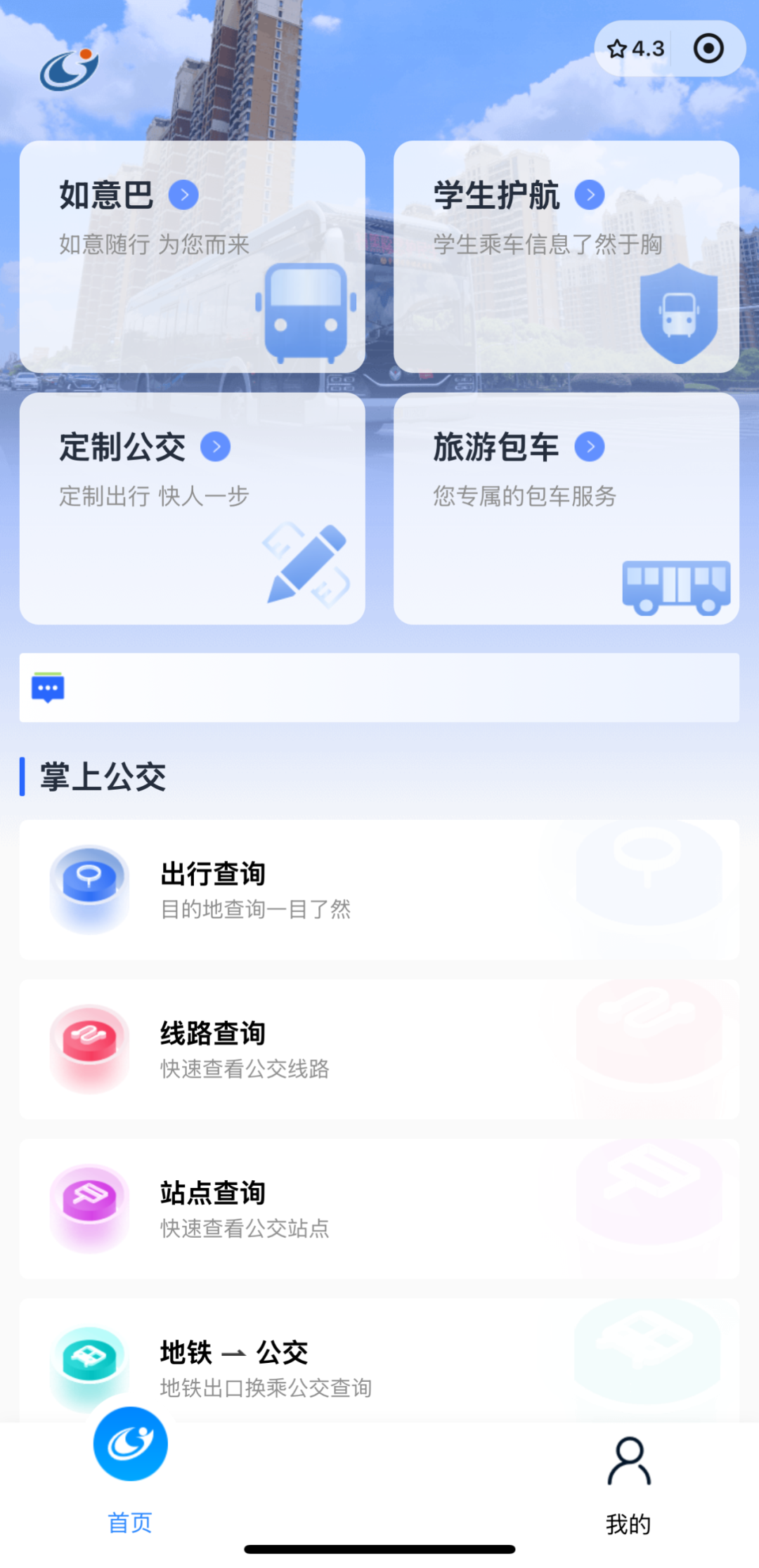Open 线路查询 route lookup
This screenshot has height=1568, width=759.
click(379, 1049)
